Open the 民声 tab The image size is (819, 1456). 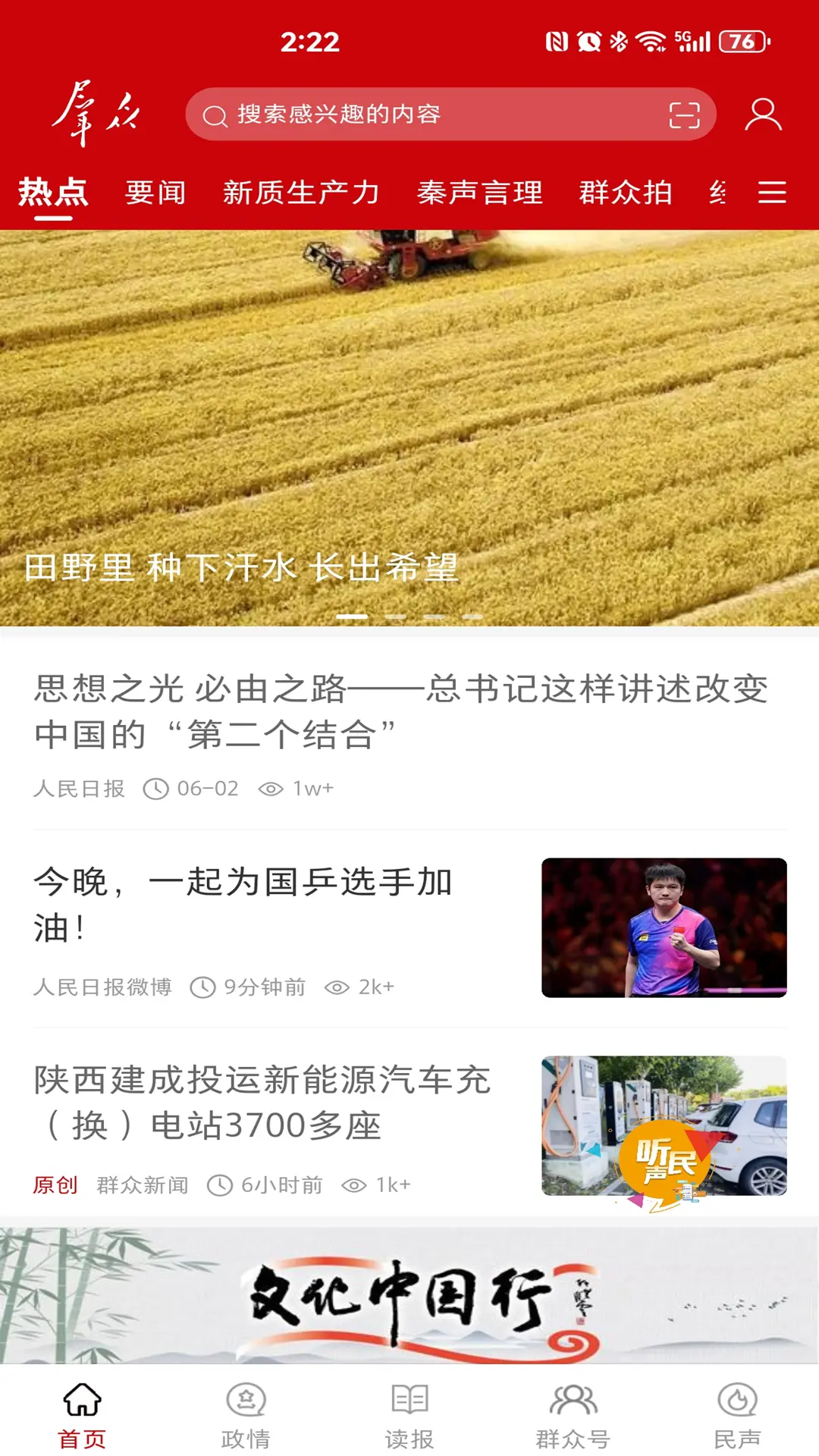[737, 1415]
